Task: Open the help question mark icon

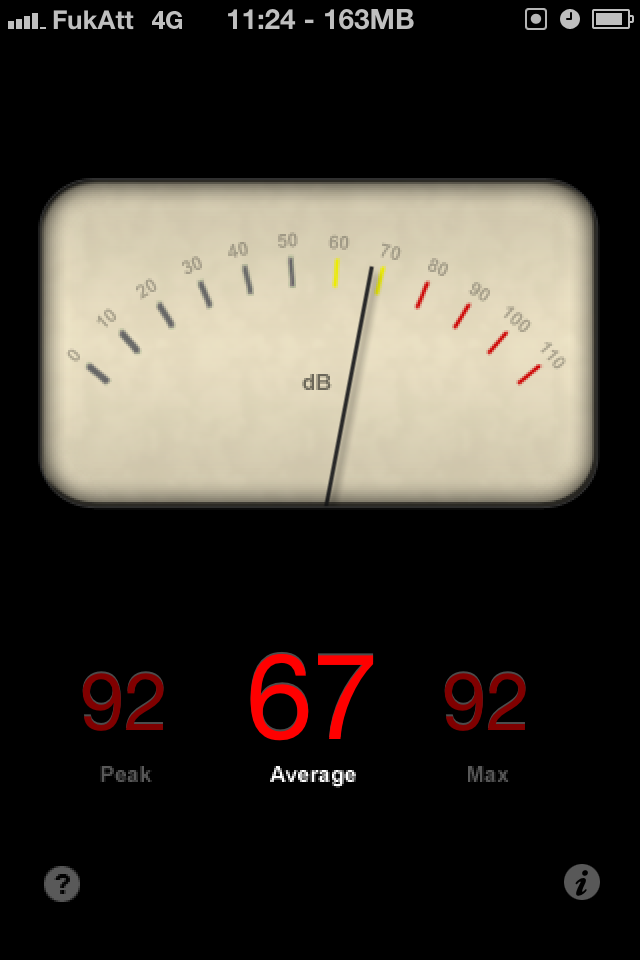Action: click(62, 884)
